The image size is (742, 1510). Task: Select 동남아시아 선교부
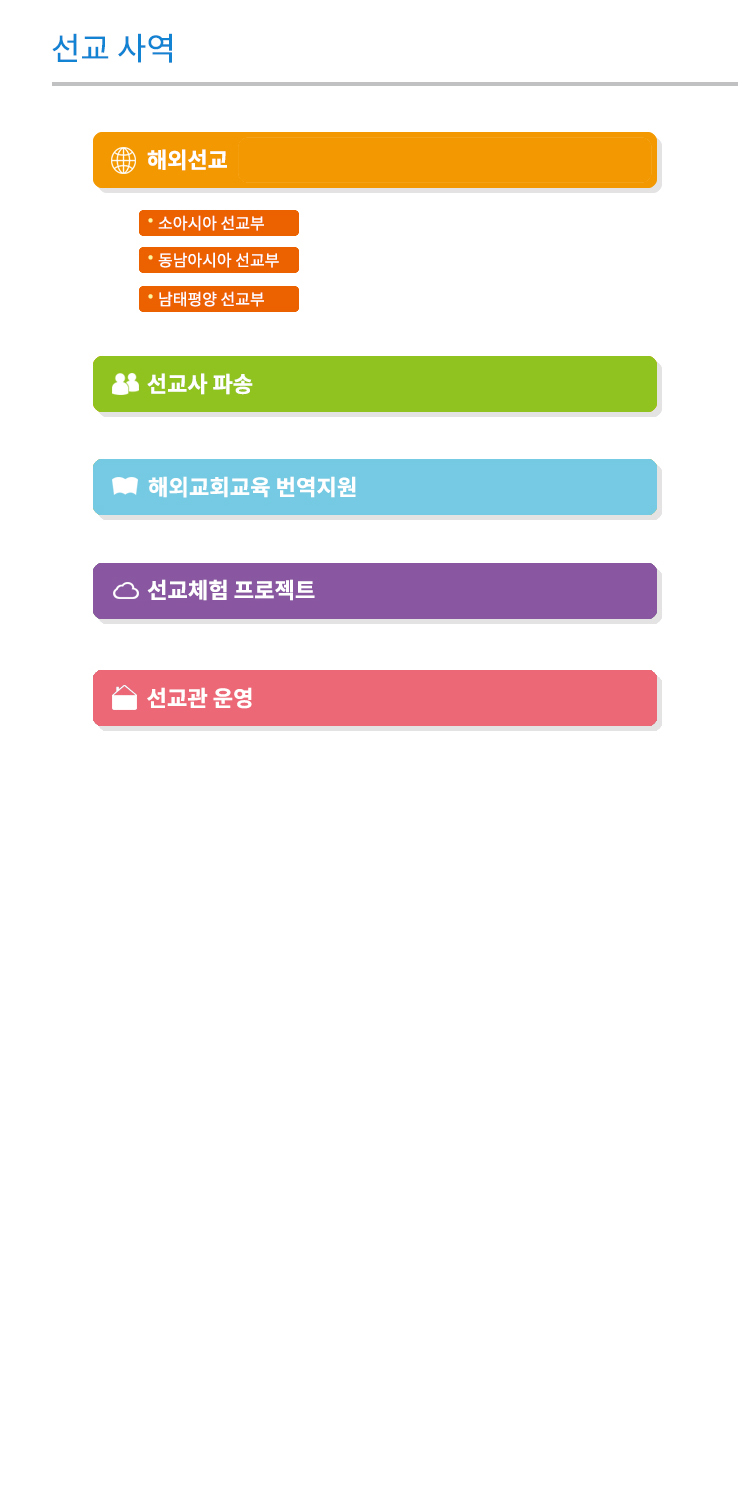click(x=219, y=260)
